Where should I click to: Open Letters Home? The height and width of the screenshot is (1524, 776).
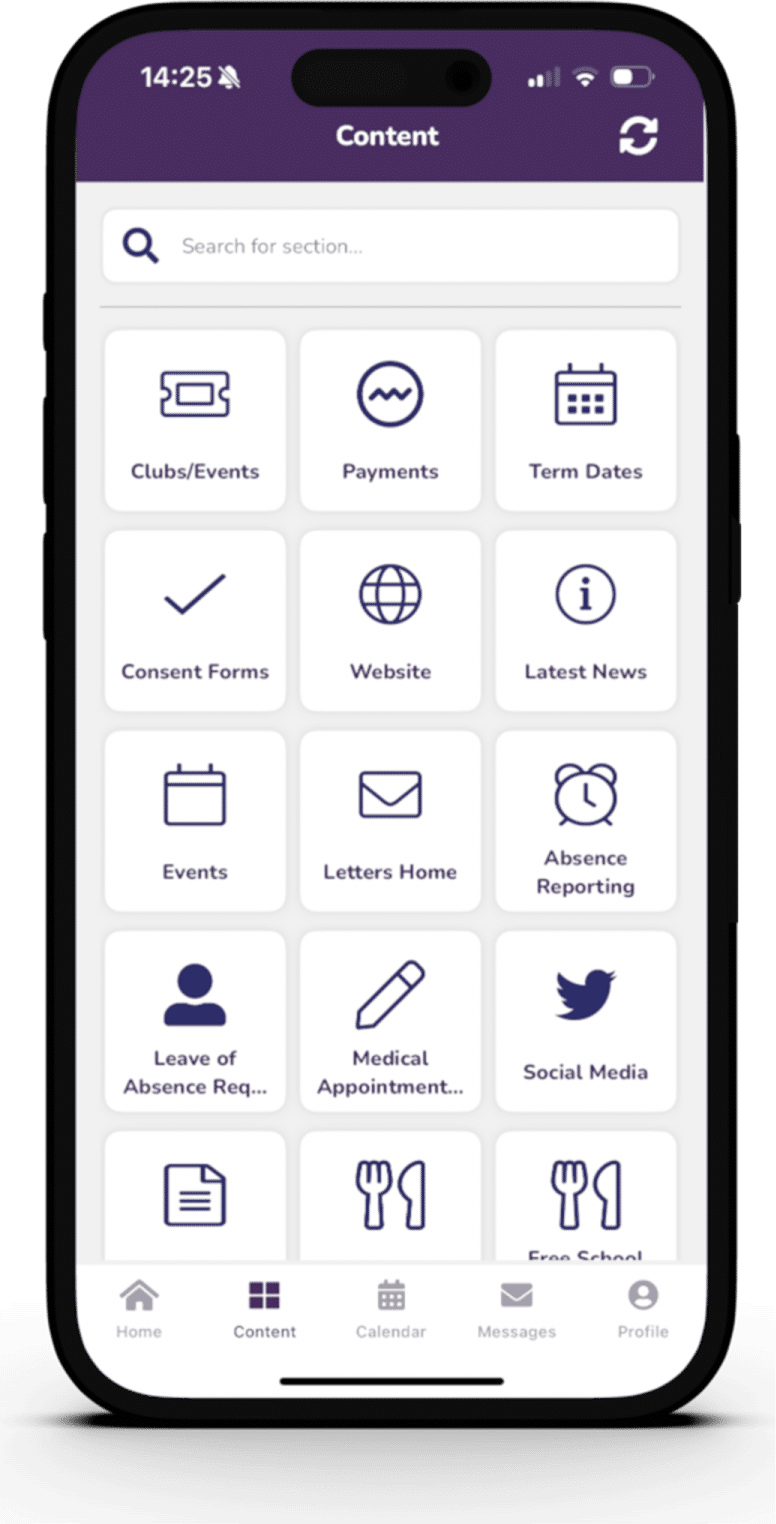(x=390, y=820)
